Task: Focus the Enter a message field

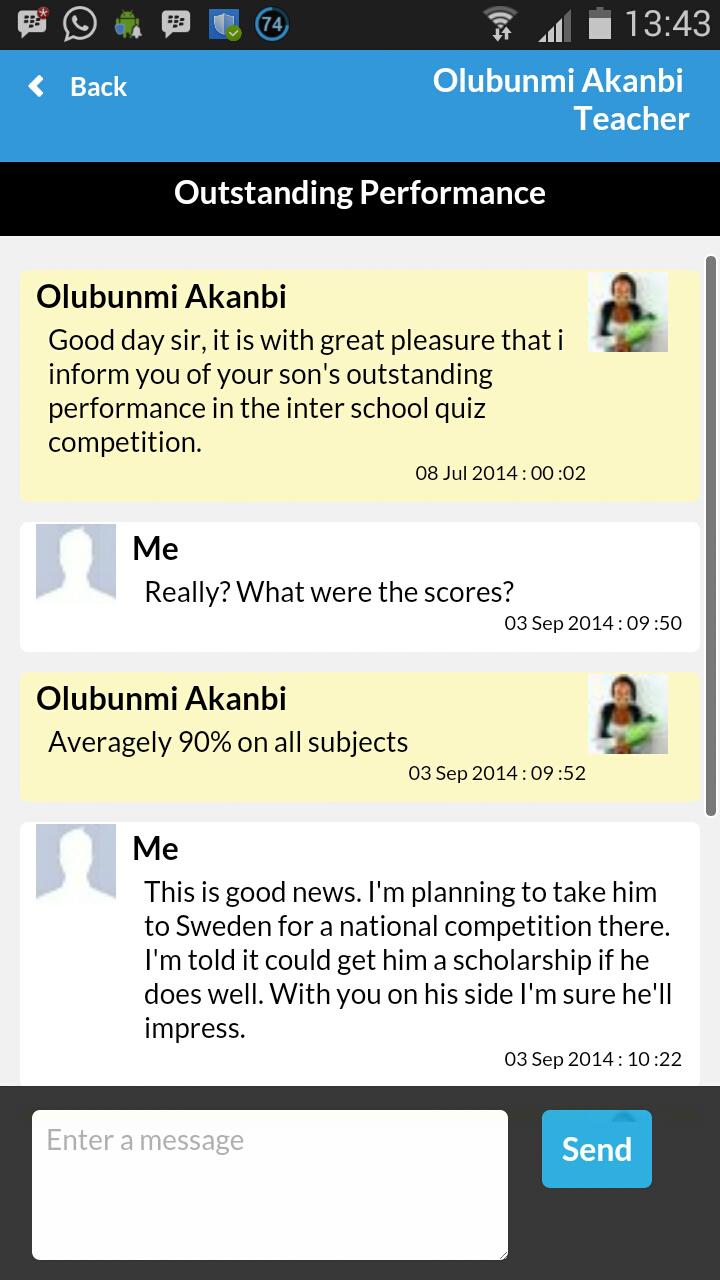Action: (270, 1184)
